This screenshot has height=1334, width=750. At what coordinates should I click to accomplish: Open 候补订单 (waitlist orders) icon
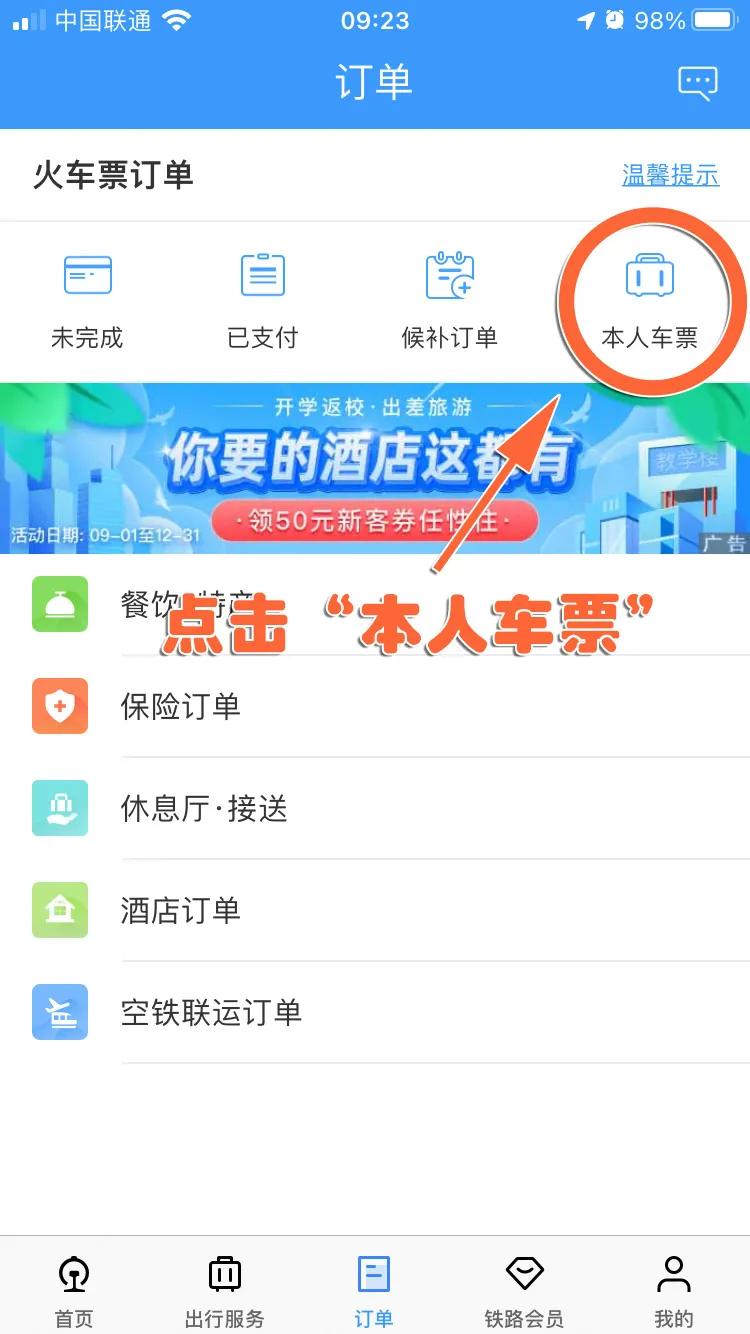click(450, 295)
